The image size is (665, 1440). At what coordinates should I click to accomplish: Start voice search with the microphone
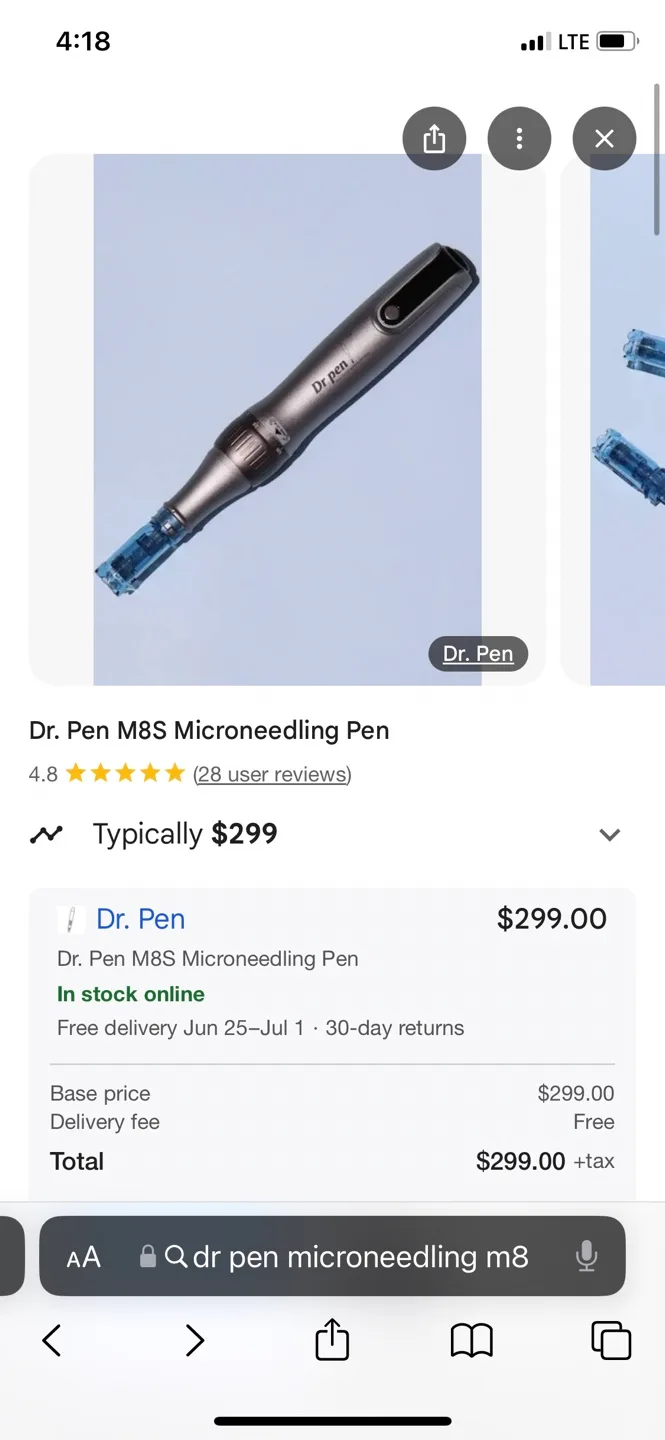587,1257
